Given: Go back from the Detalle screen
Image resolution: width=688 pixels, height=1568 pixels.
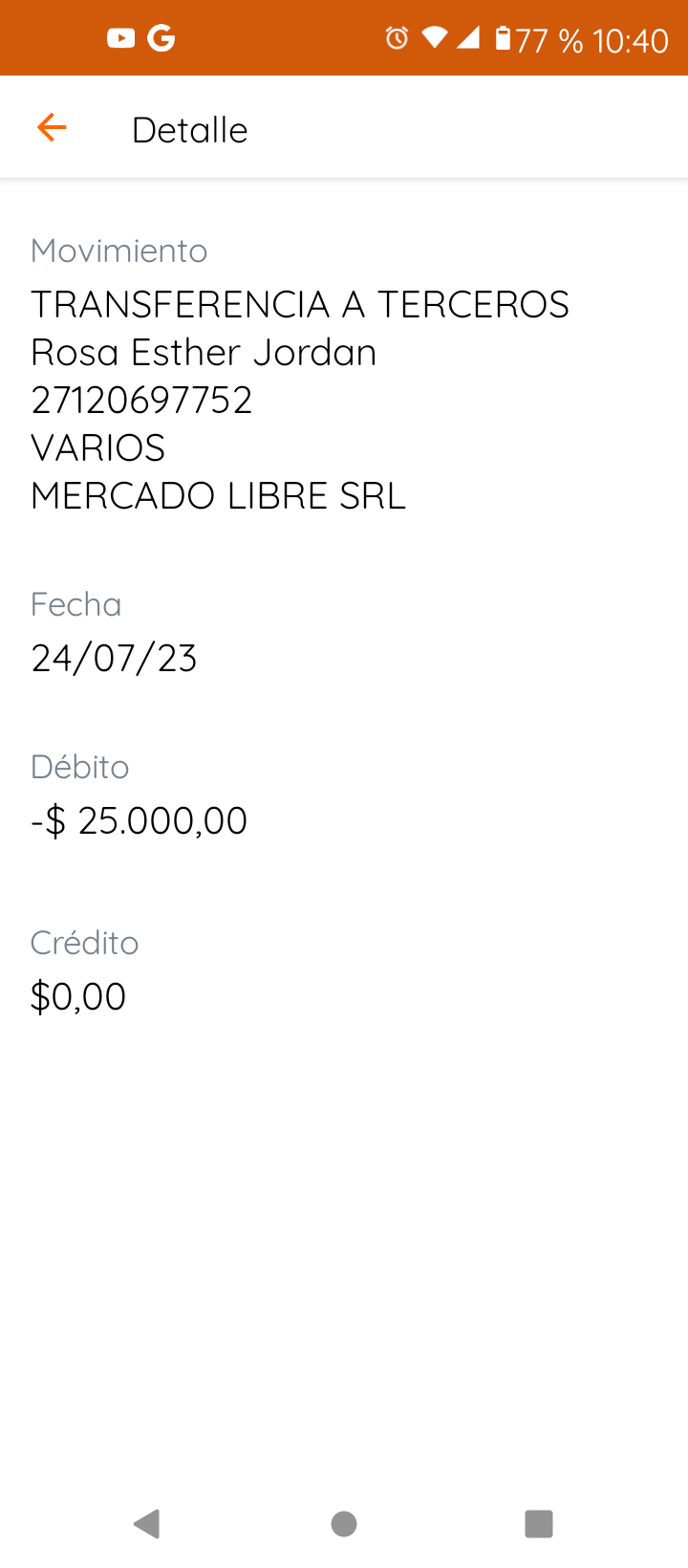Looking at the screenshot, I should click(52, 127).
